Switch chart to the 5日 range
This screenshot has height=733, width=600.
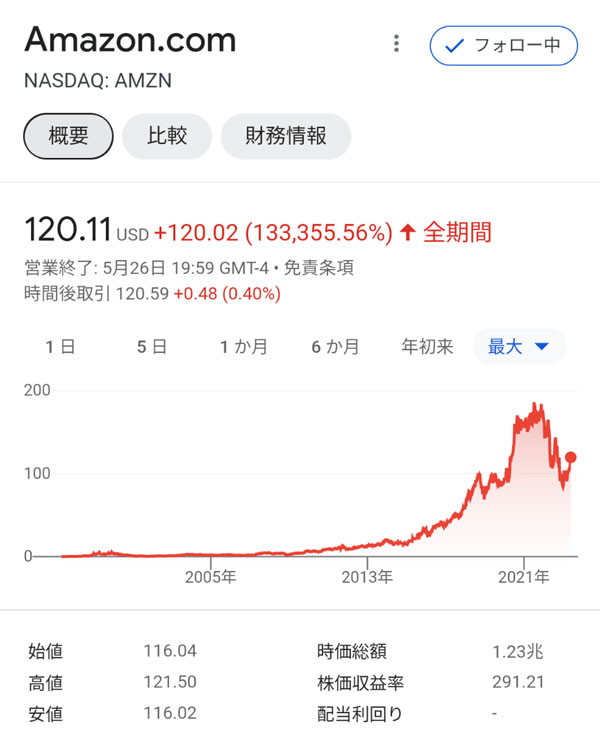pyautogui.click(x=151, y=347)
